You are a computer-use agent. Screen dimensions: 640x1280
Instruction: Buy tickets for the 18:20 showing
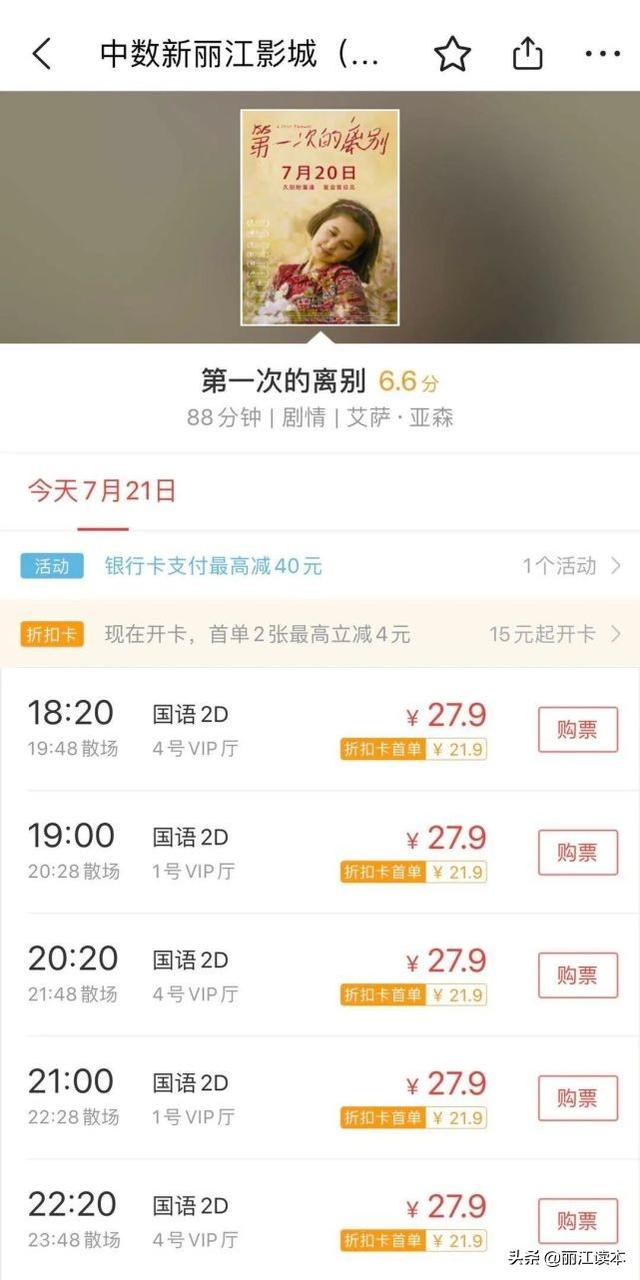click(x=578, y=729)
